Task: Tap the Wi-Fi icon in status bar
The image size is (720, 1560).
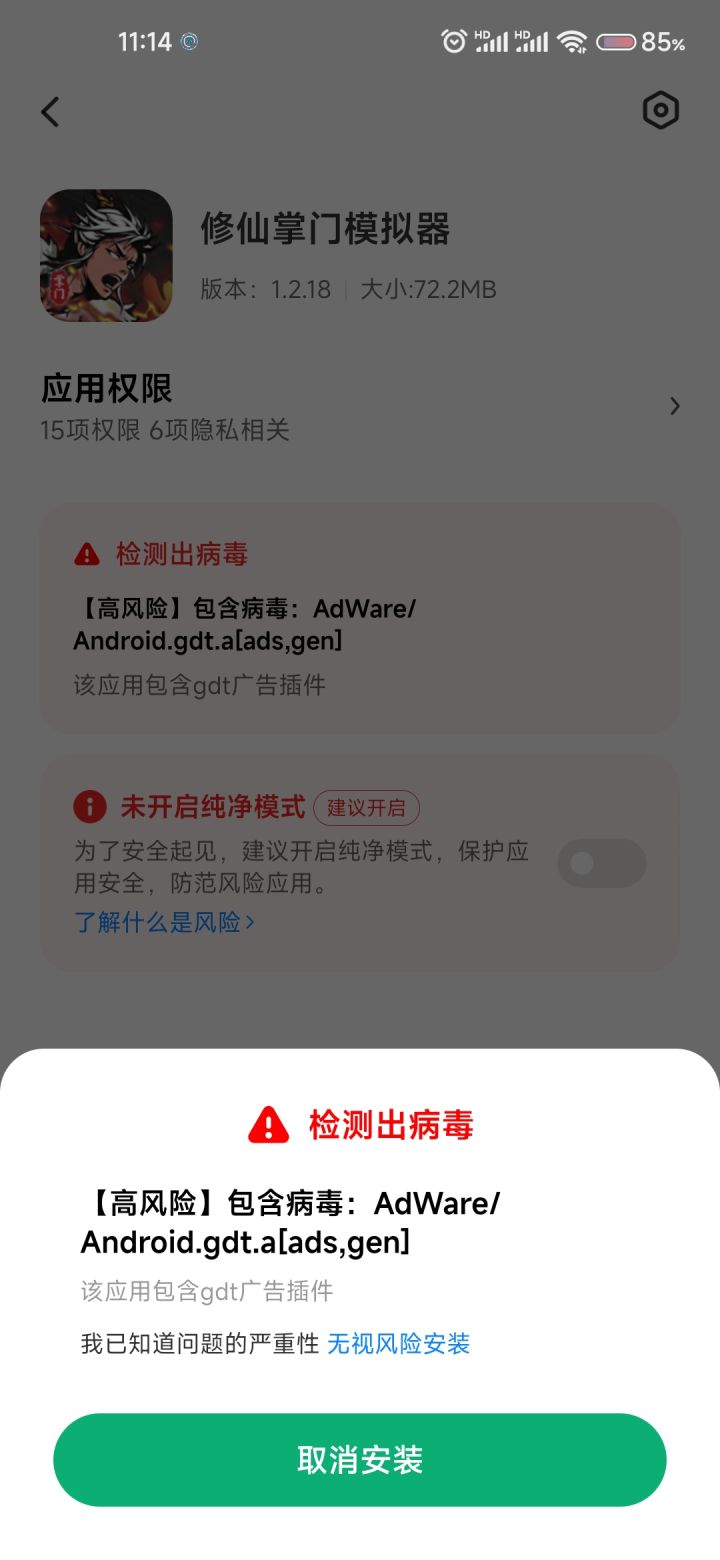Action: click(573, 42)
